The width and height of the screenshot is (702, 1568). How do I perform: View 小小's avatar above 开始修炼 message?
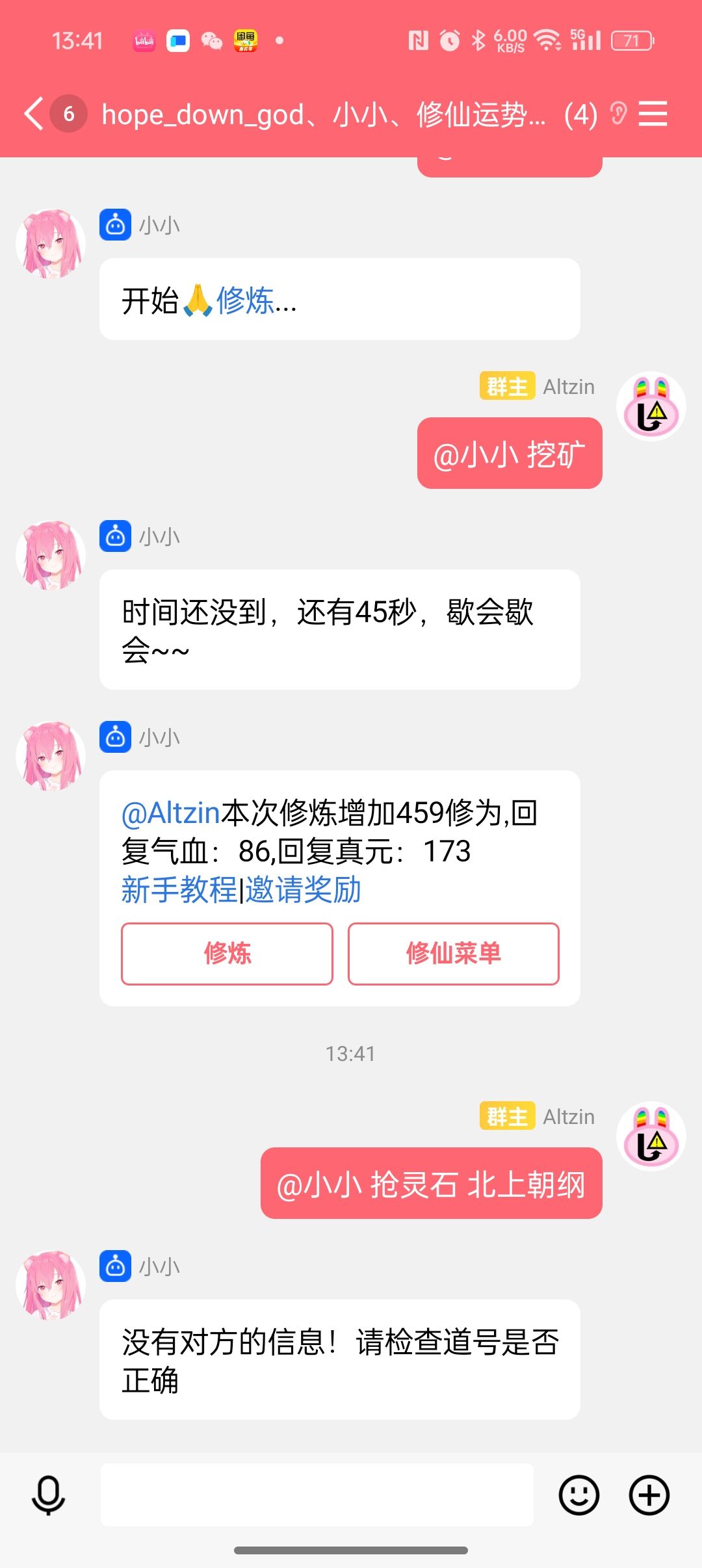[51, 244]
